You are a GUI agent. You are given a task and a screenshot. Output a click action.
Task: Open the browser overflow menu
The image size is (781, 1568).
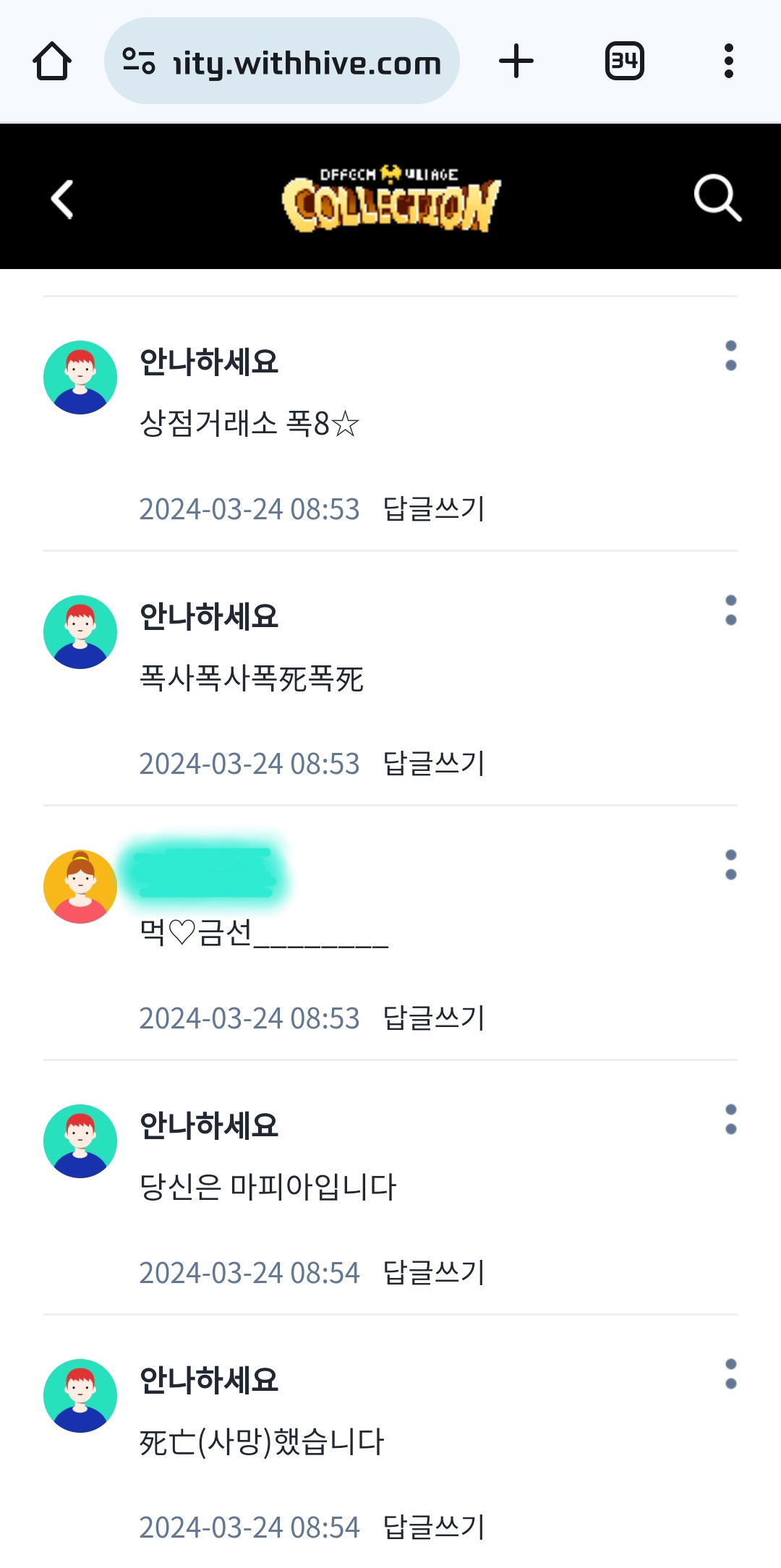pos(728,61)
